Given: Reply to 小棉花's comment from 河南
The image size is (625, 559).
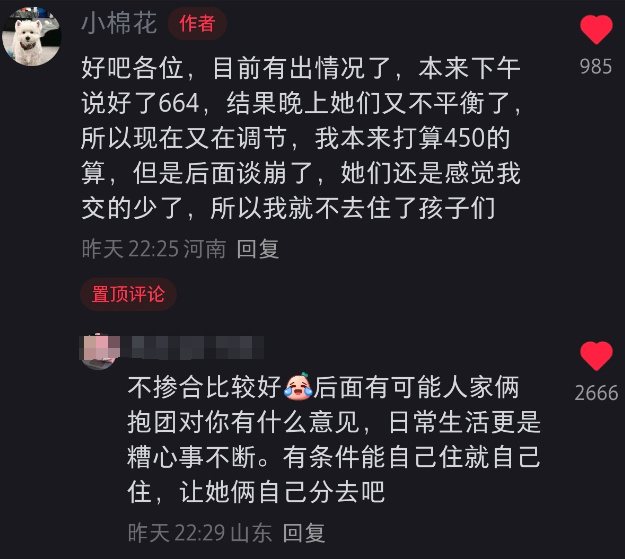Looking at the screenshot, I should [258, 249].
